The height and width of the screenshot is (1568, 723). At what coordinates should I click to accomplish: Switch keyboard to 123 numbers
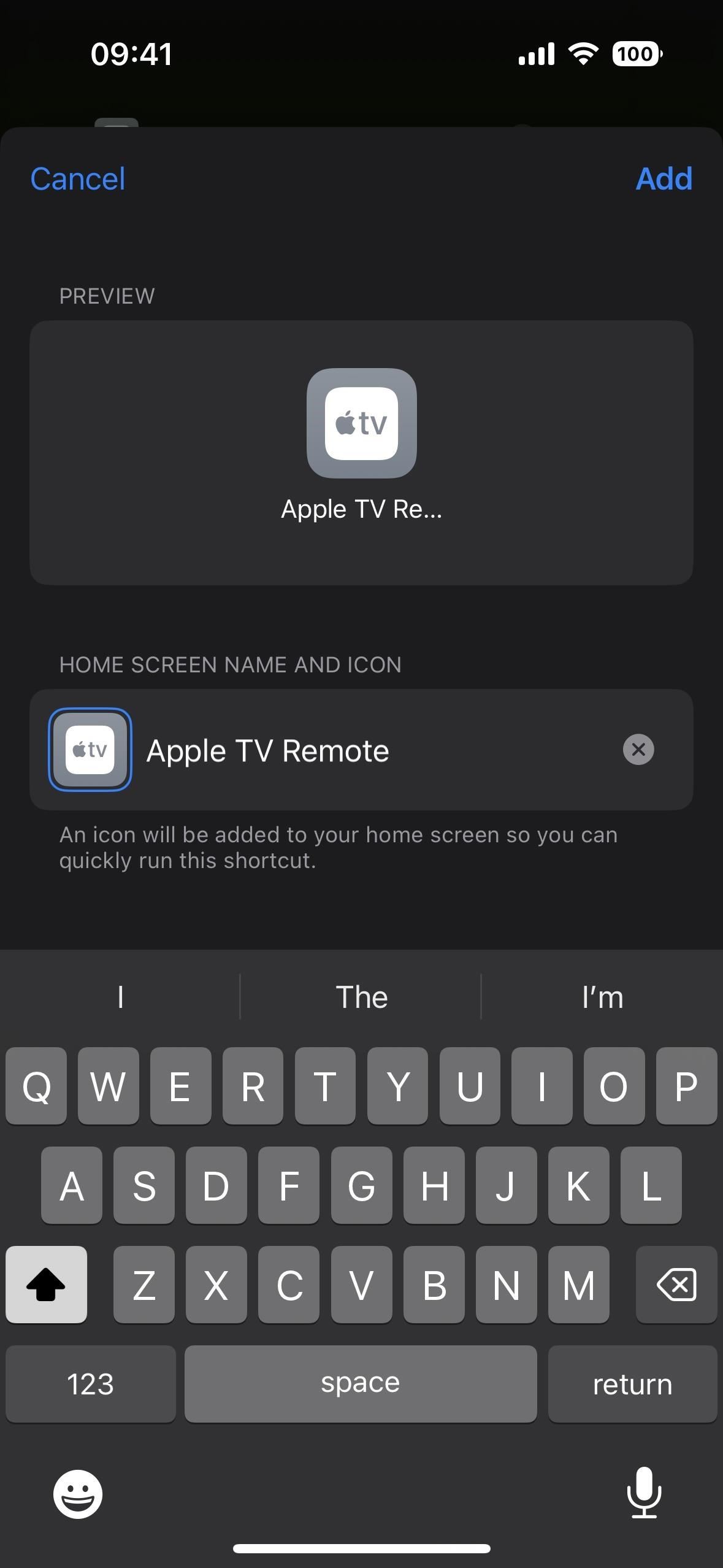(x=91, y=1384)
